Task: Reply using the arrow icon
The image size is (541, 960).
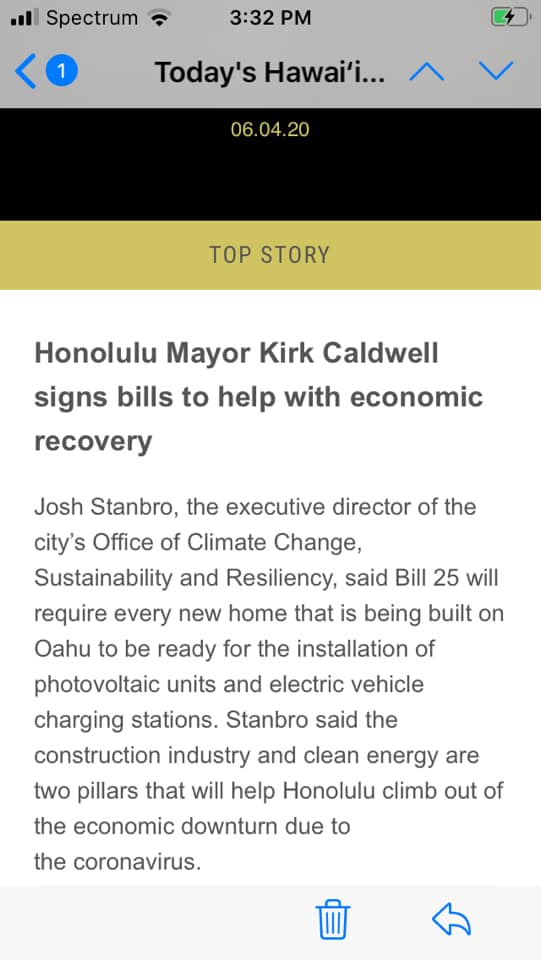Action: point(451,920)
